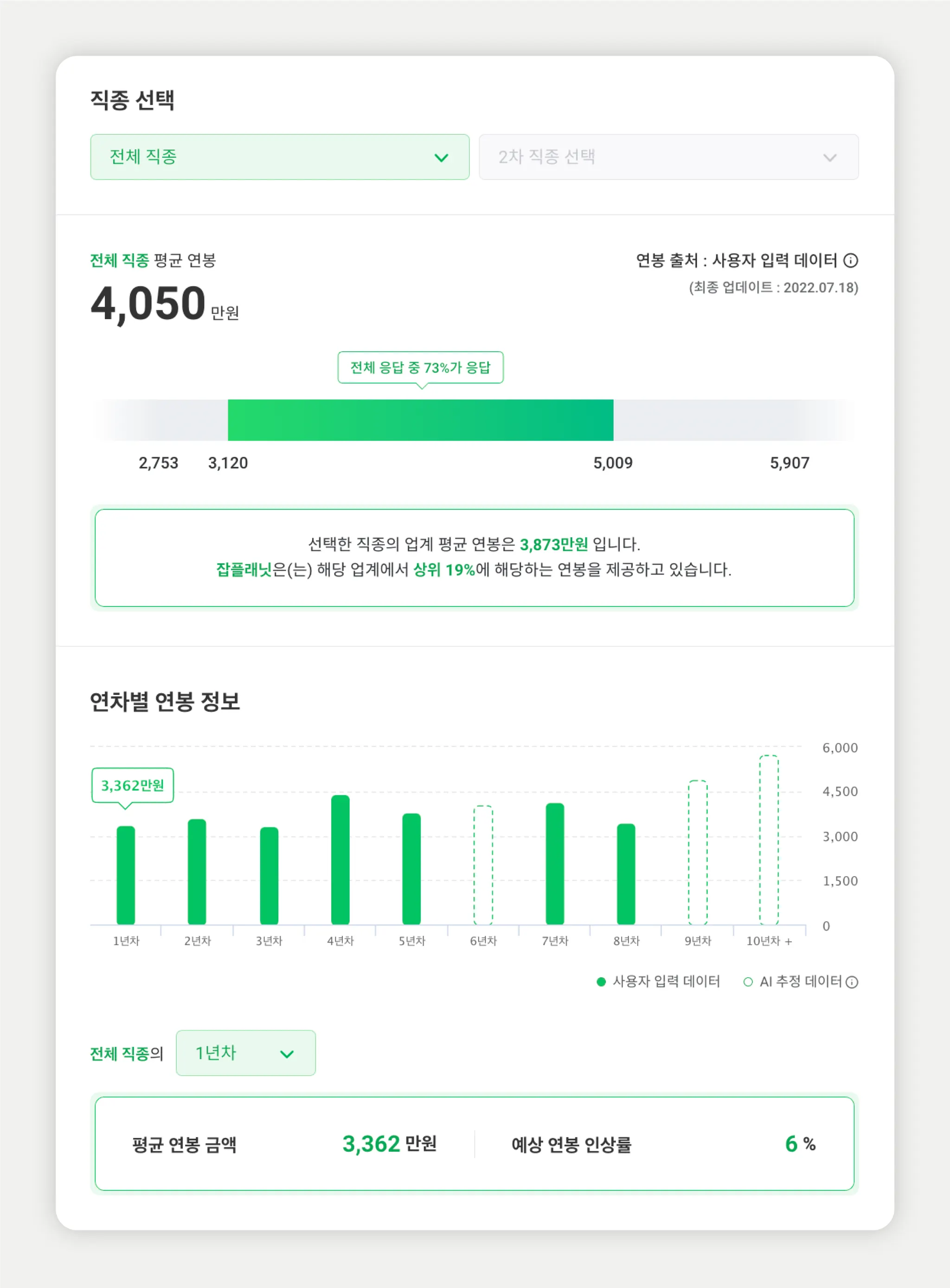This screenshot has height=1288, width=950.
Task: Select the 7년차 bar in the salary chart
Action: click(x=555, y=863)
